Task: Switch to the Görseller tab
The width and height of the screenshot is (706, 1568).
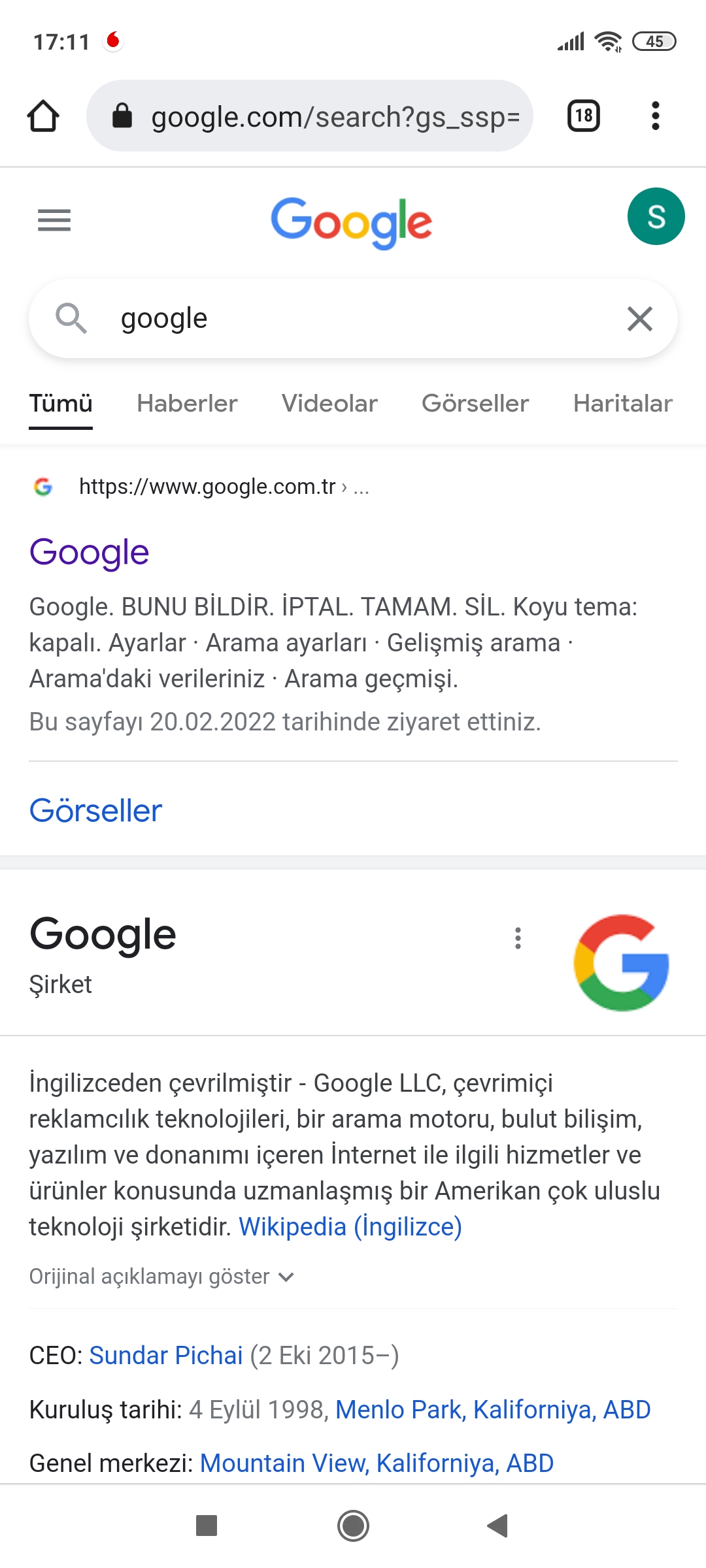Action: (475, 403)
